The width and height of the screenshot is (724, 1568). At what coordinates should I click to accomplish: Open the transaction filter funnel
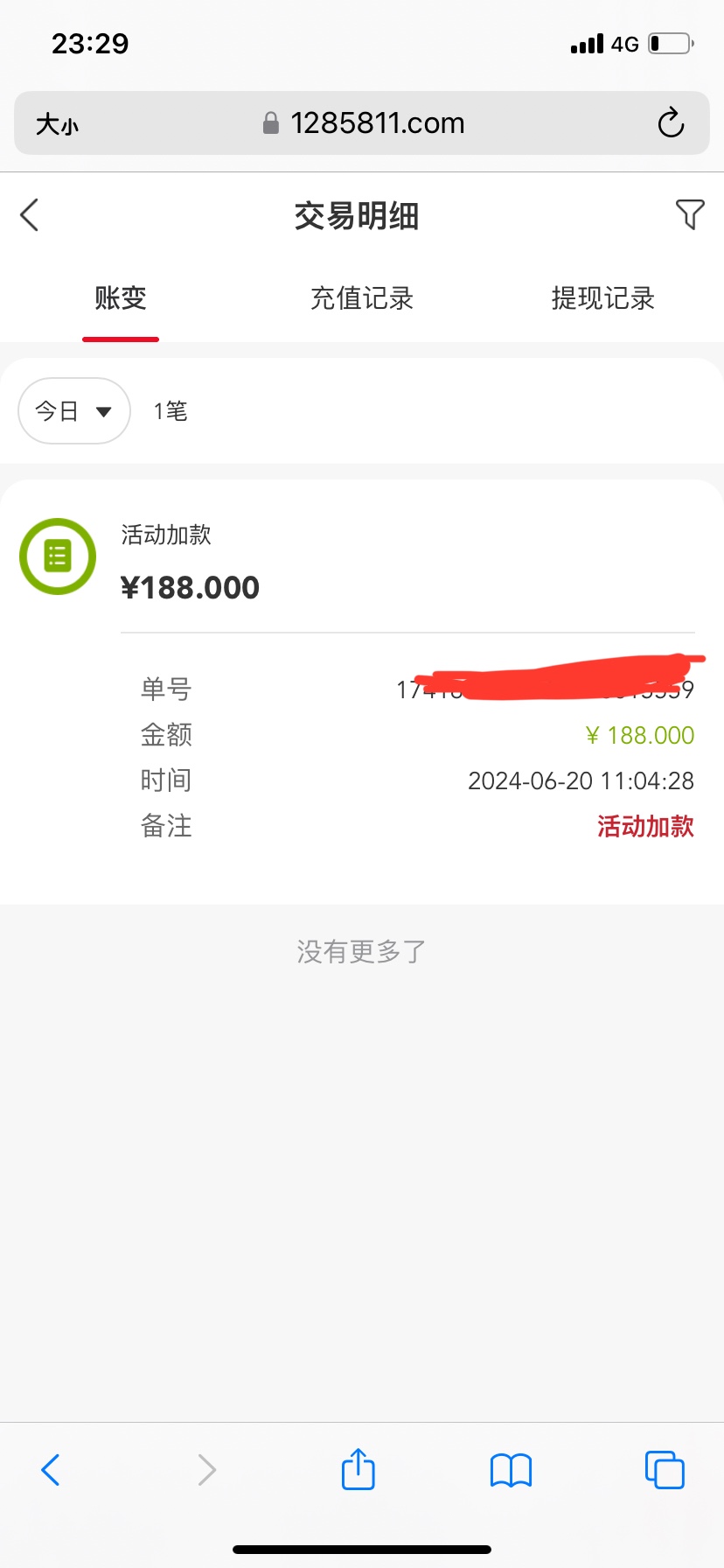689,214
